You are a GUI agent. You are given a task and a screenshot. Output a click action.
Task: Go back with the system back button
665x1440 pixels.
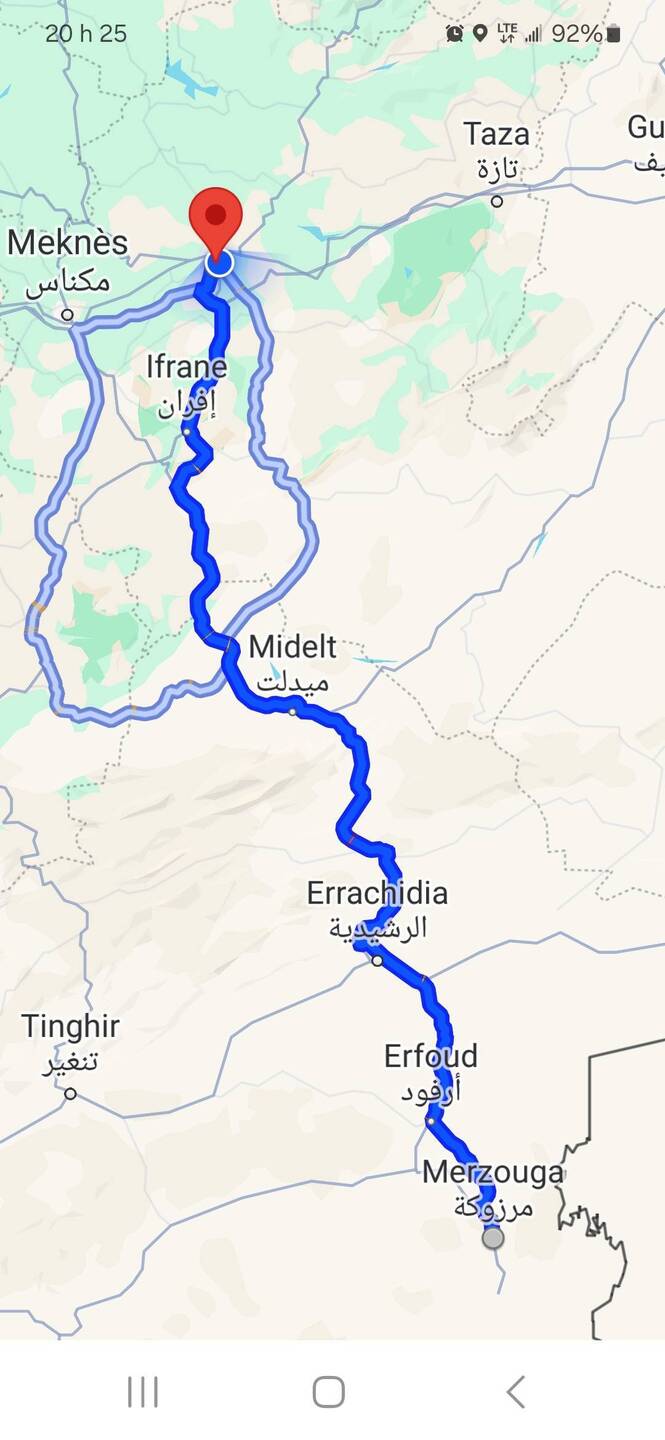[x=515, y=1391]
